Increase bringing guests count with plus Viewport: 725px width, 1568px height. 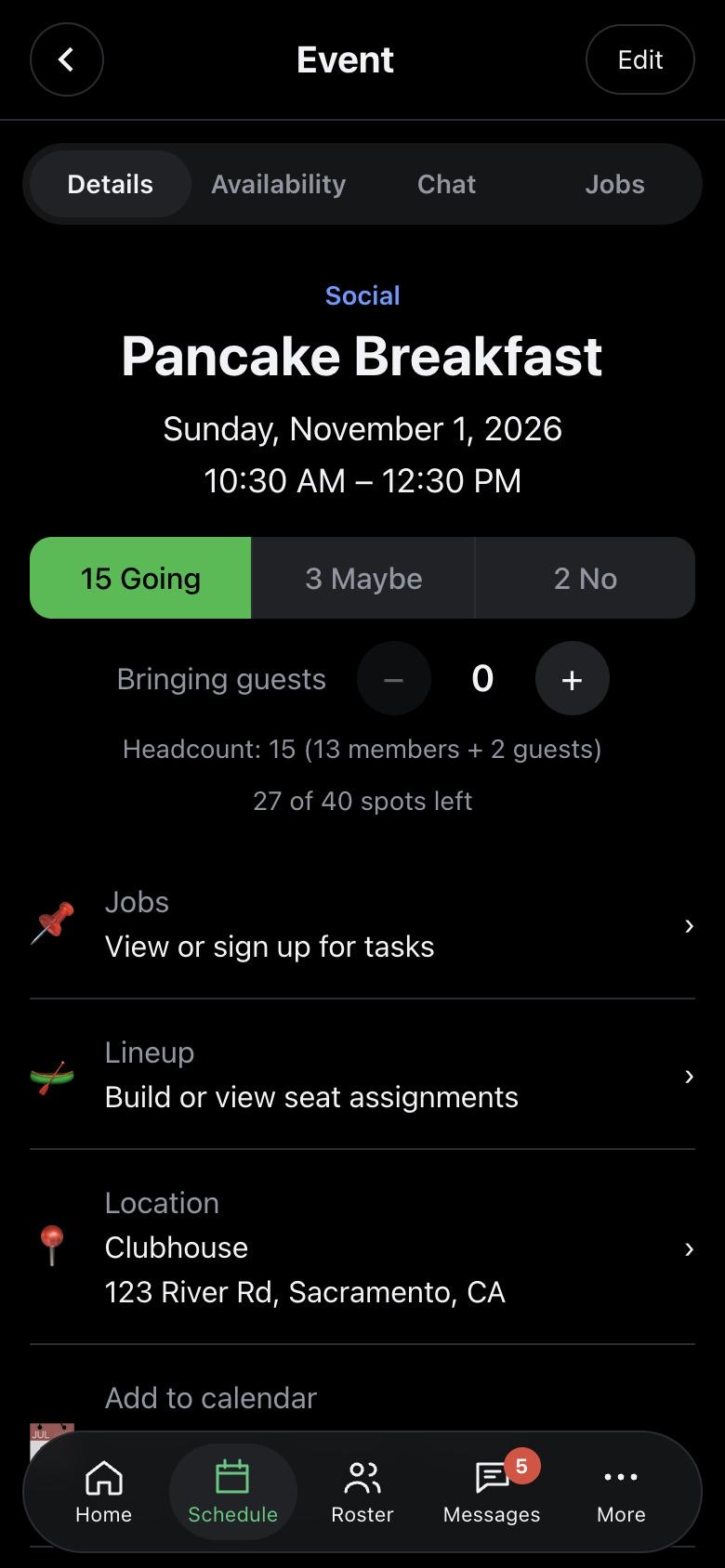(572, 679)
